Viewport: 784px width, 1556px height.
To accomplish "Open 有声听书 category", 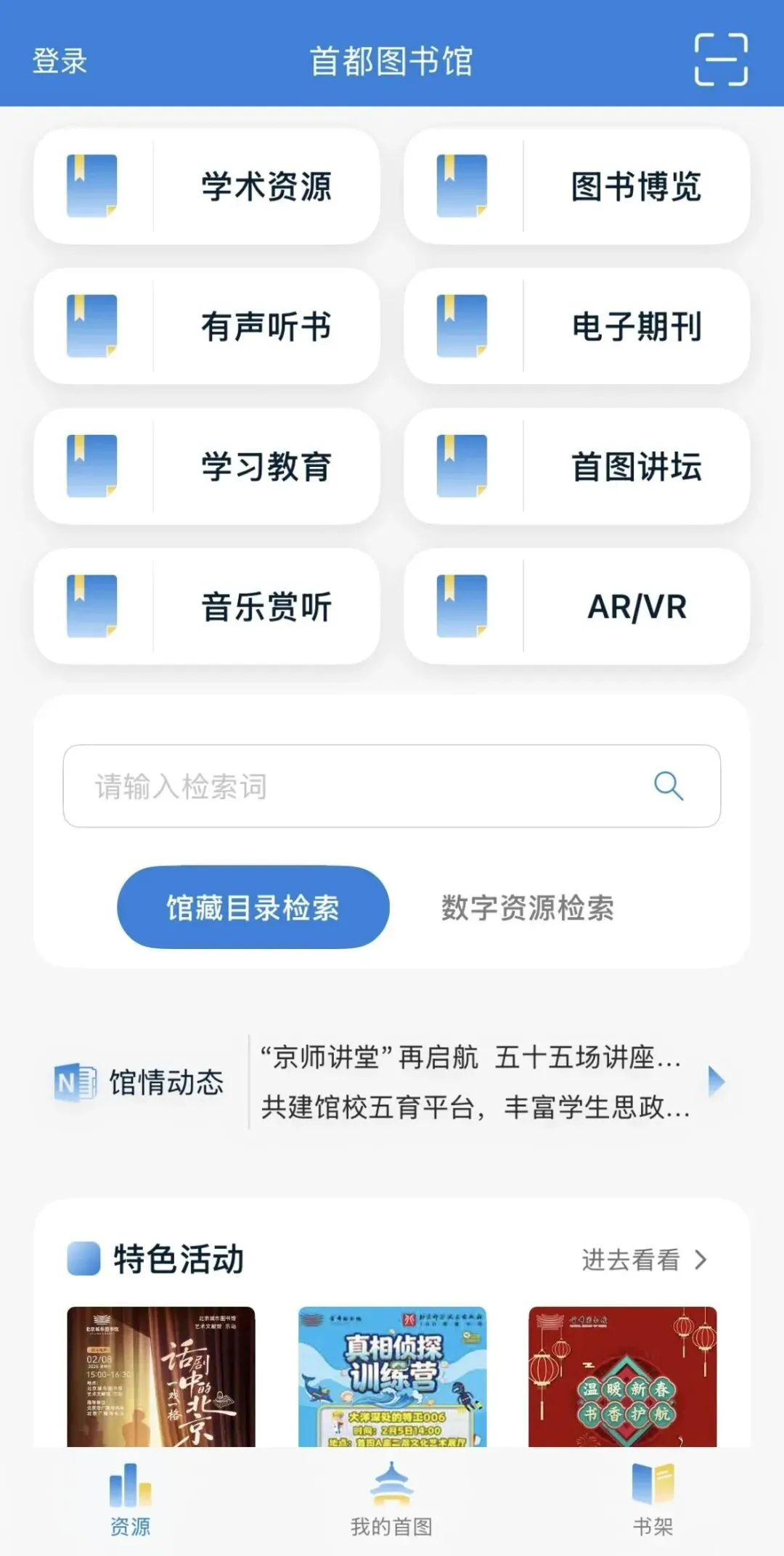I will 207,327.
